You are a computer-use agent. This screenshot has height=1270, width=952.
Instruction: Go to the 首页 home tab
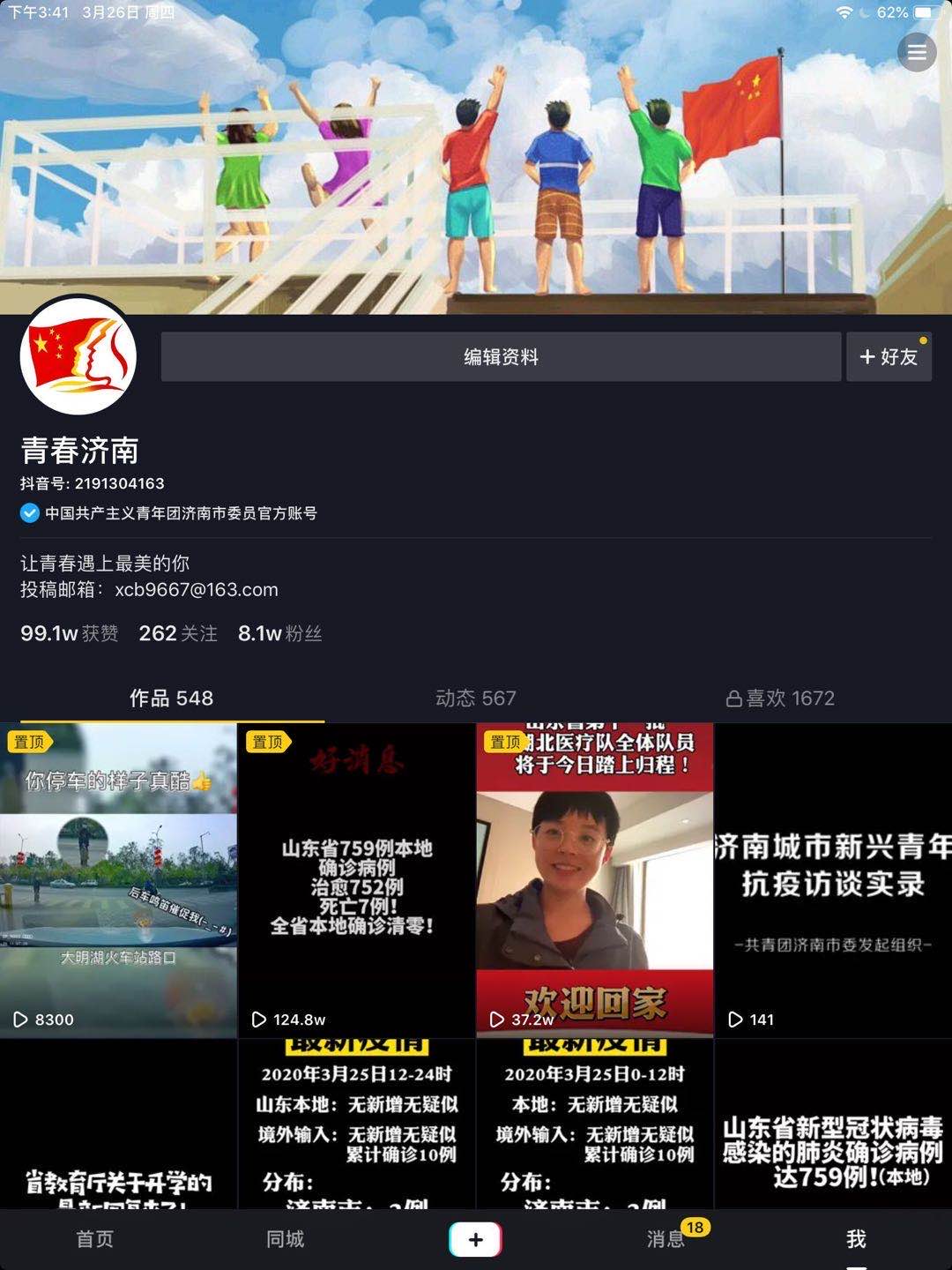coord(94,1239)
